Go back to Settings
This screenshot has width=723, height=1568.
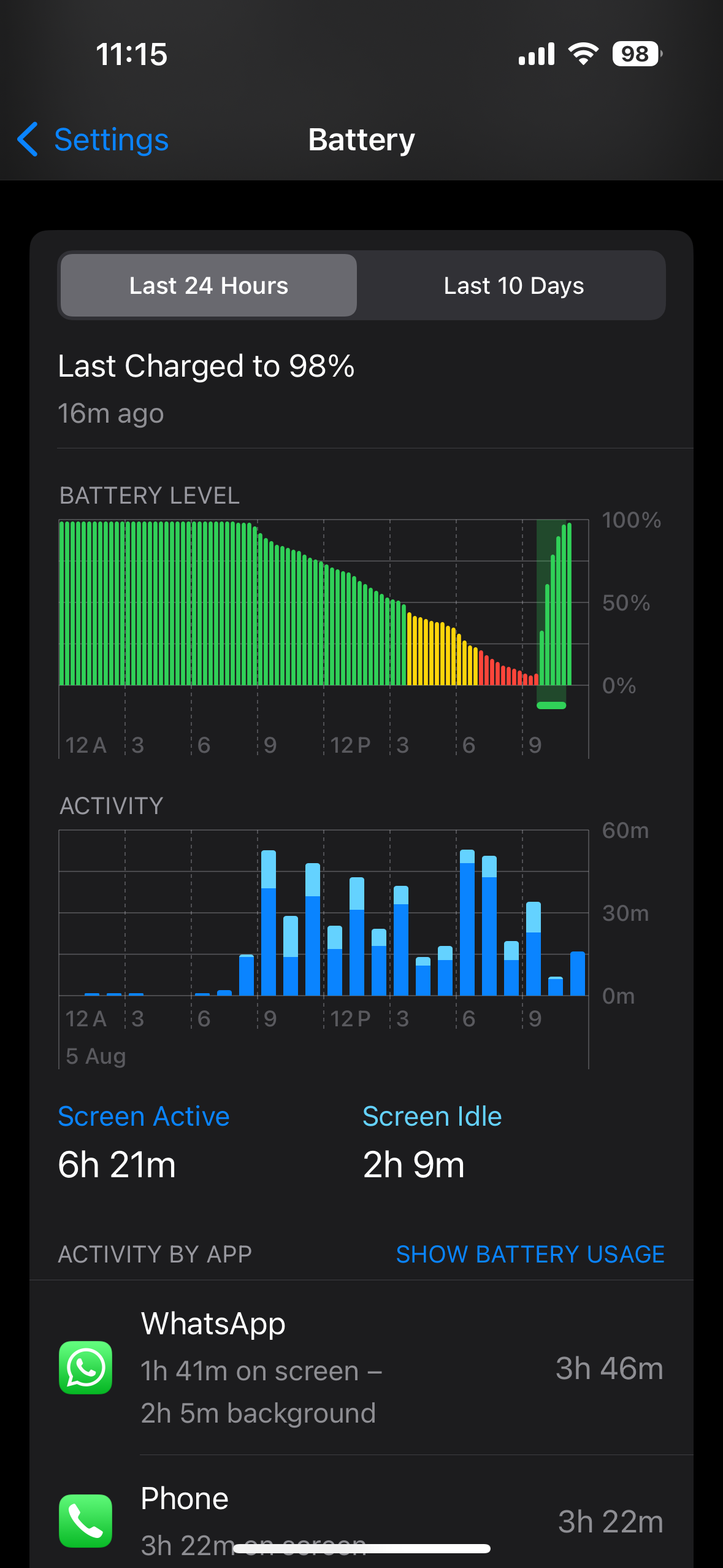[x=93, y=140]
